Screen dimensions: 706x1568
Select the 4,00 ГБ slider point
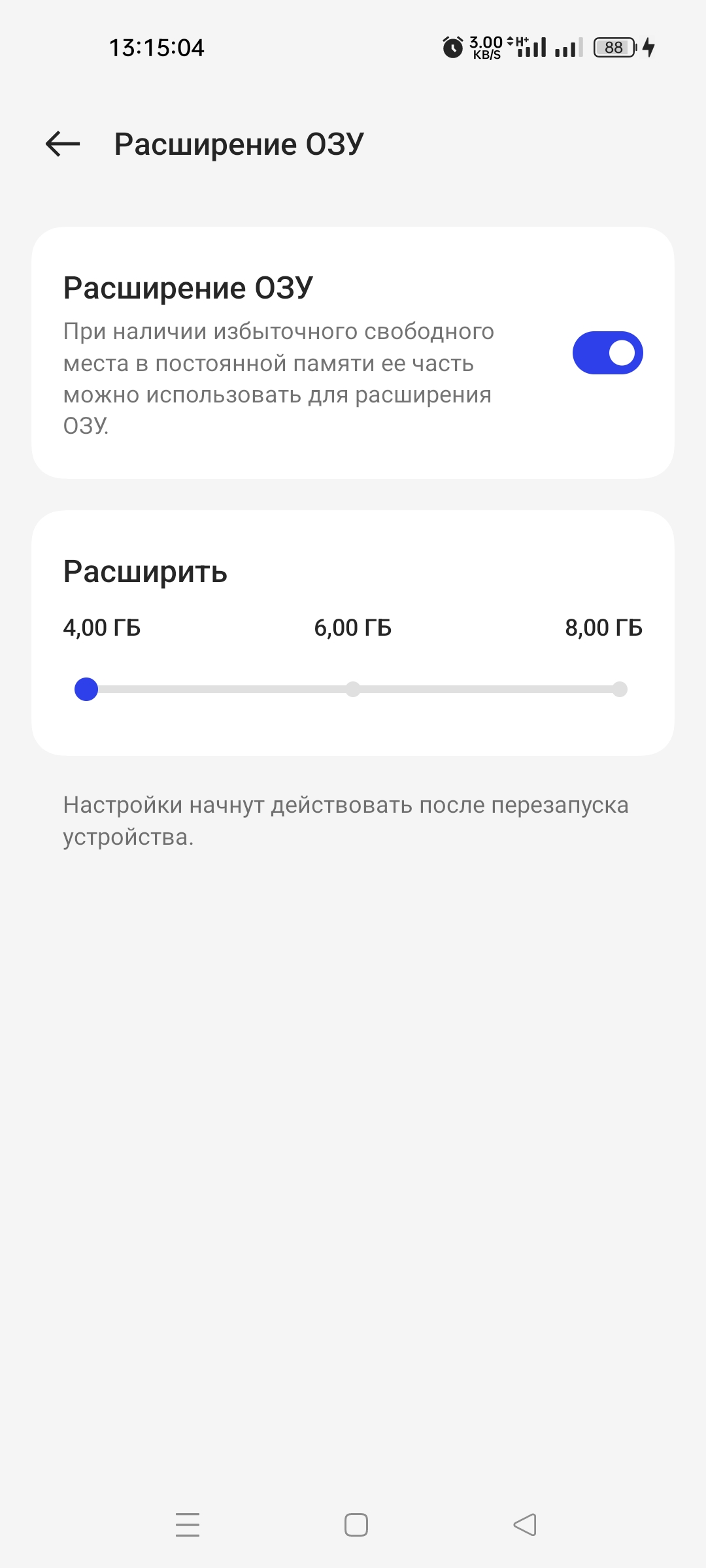86,689
